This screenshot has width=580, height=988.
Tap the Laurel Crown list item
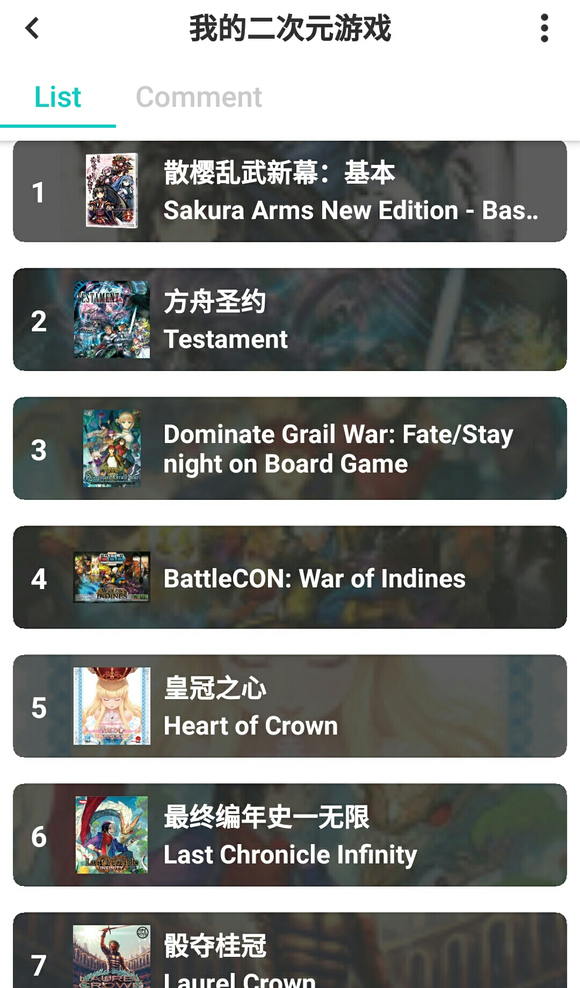point(289,950)
